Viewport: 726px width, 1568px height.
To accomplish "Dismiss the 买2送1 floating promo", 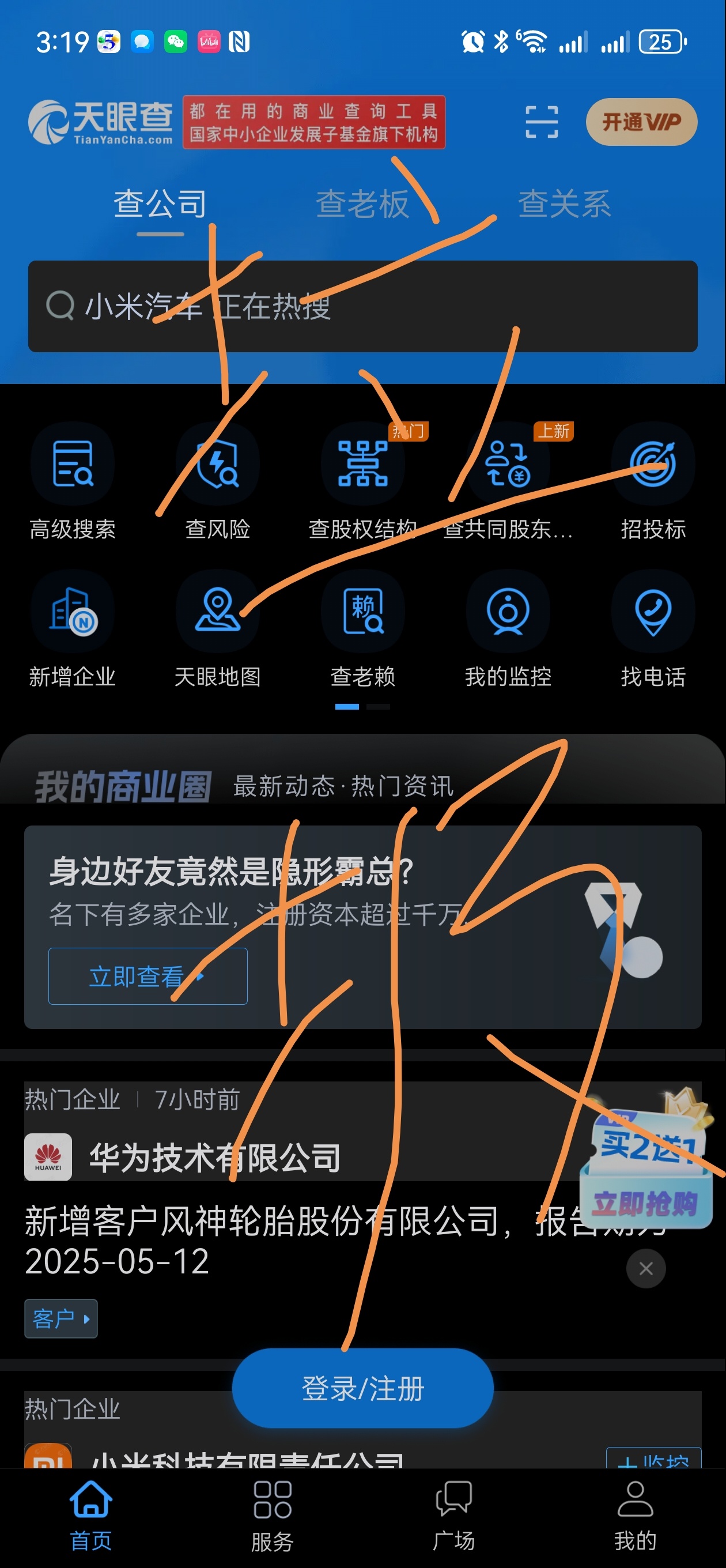I will click(x=646, y=1268).
